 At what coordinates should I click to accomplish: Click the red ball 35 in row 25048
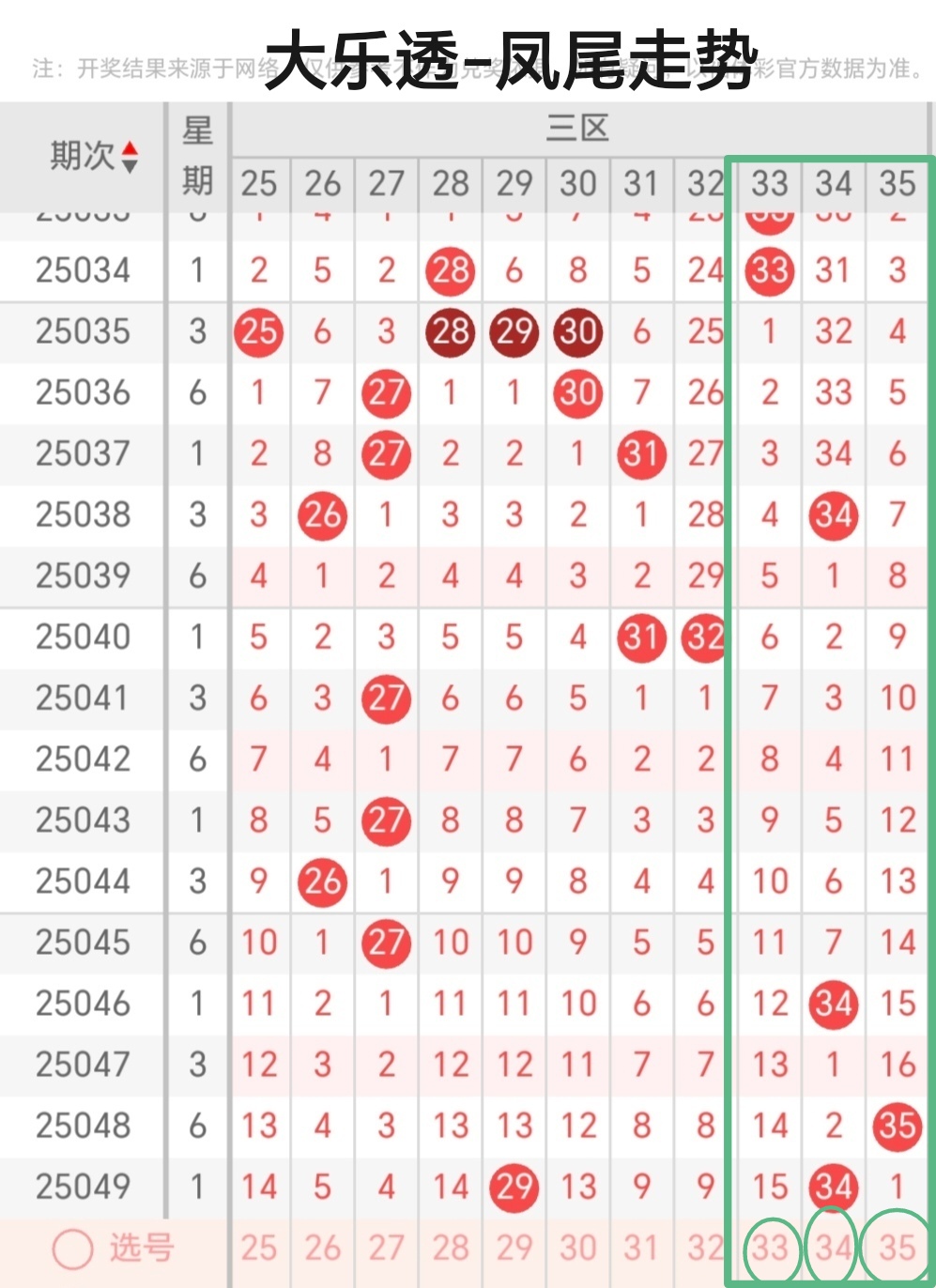(x=898, y=1126)
